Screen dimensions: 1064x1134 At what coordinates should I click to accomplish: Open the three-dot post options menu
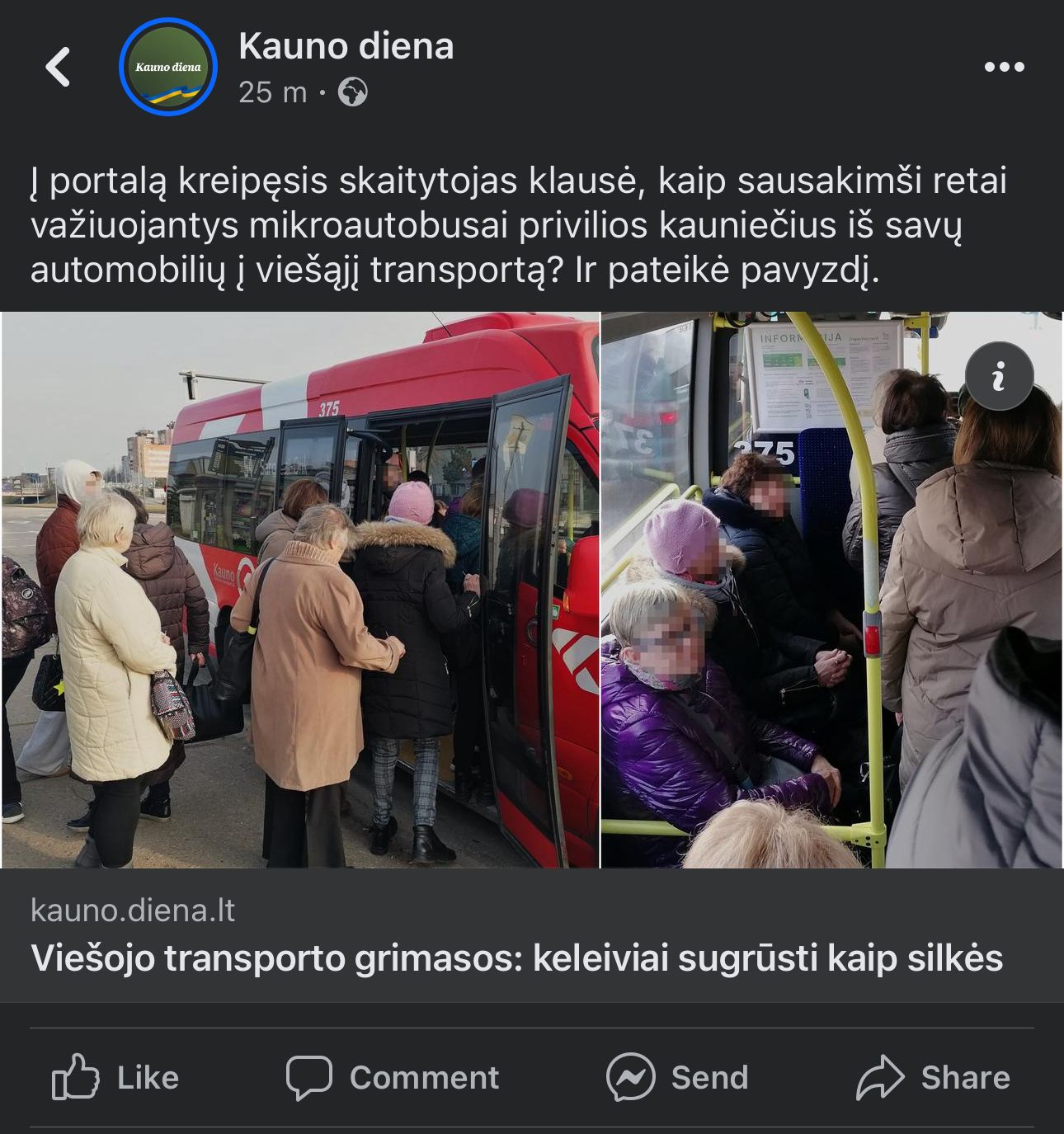point(1004,67)
